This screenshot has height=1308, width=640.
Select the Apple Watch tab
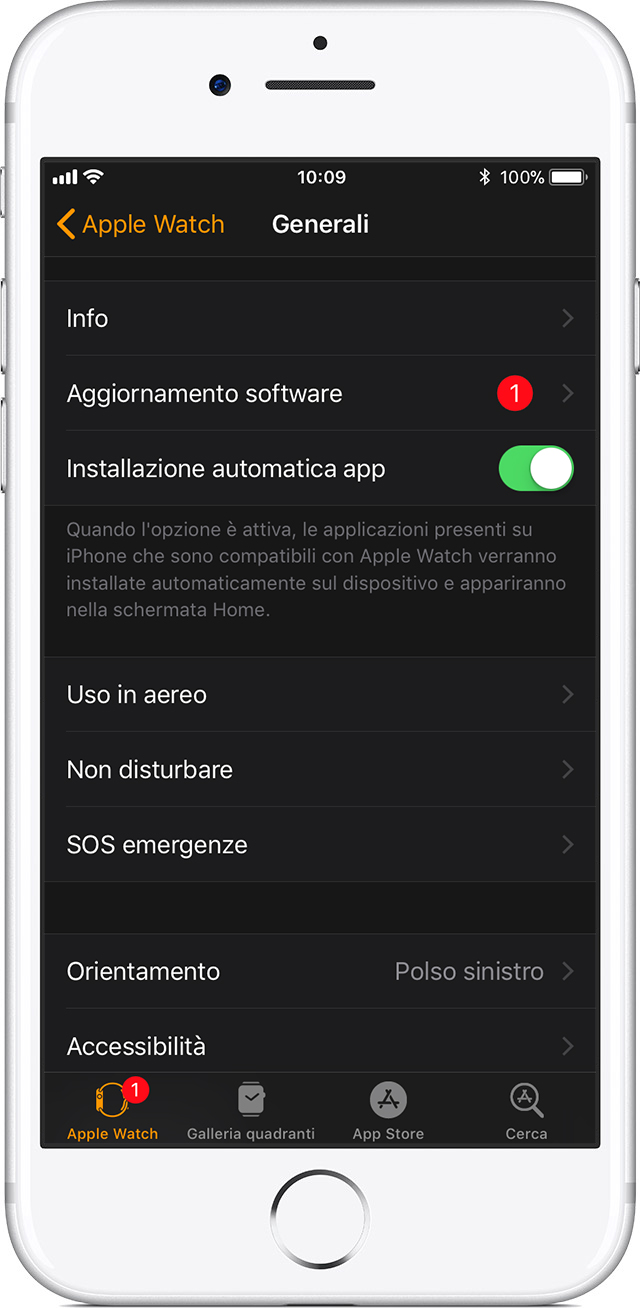point(112,1110)
